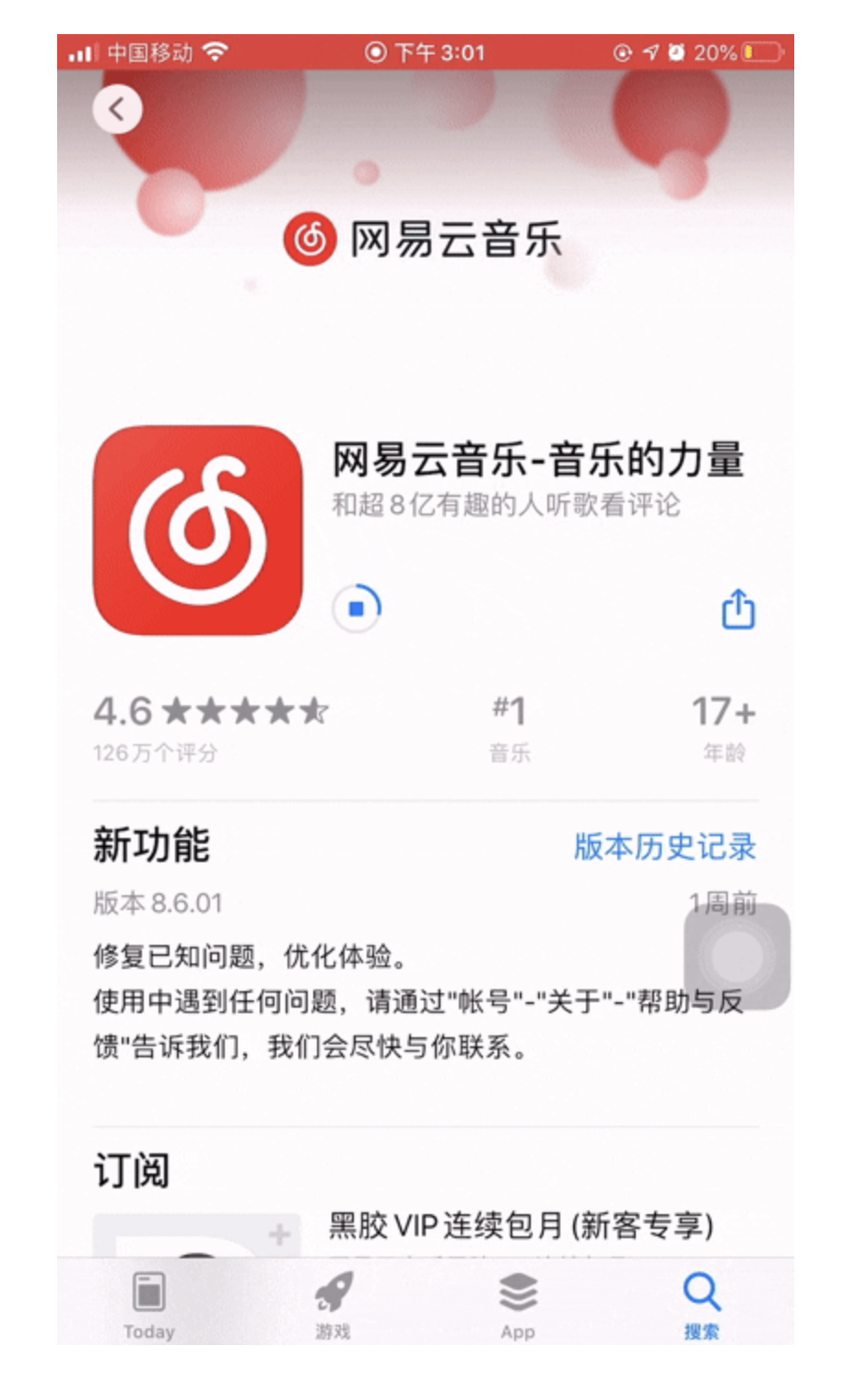The image size is (868, 1381).
Task: Switch to the 游戏 tab
Action: tap(333, 1304)
